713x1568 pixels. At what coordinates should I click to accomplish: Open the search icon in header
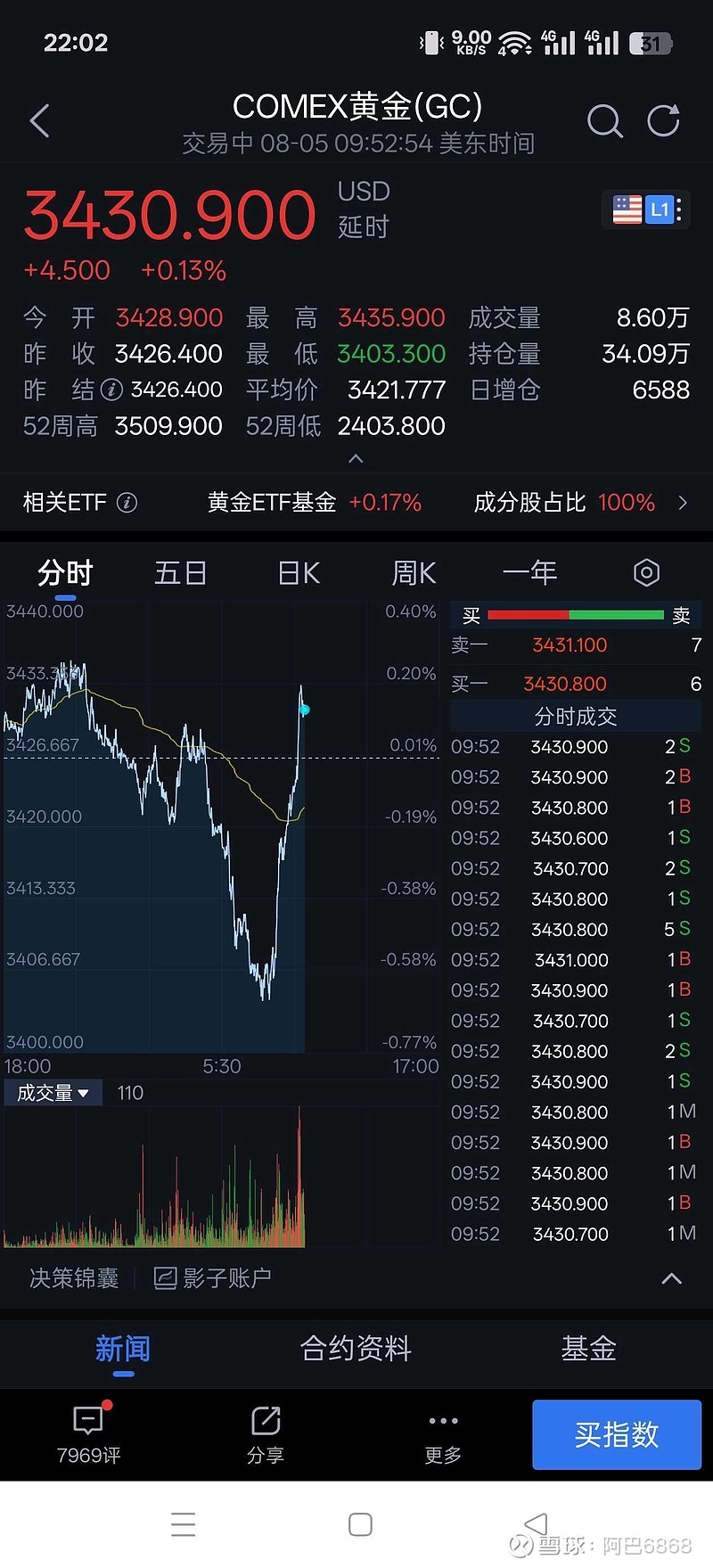click(x=605, y=121)
